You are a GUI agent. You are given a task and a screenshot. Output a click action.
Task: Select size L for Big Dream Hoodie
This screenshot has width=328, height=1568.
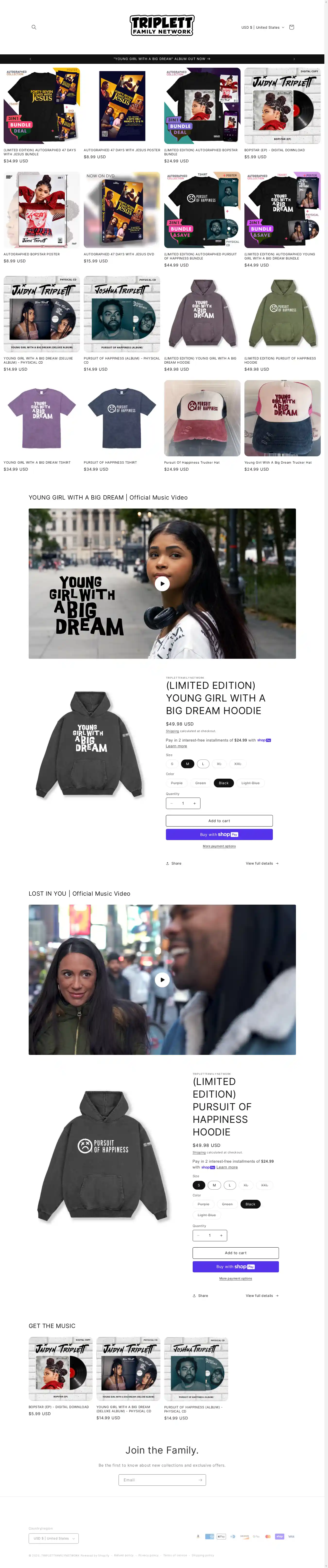tap(203, 763)
